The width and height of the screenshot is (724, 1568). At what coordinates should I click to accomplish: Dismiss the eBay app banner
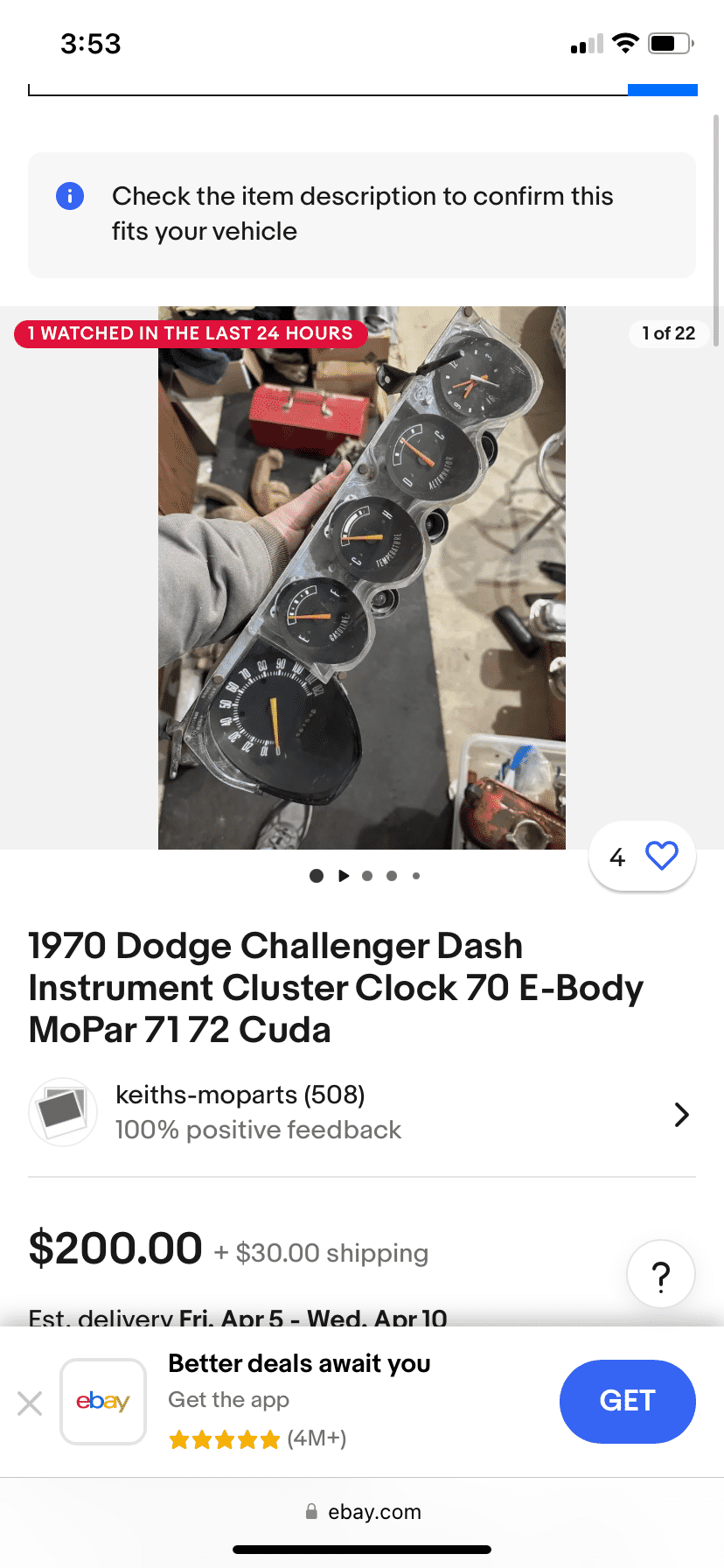30,1403
